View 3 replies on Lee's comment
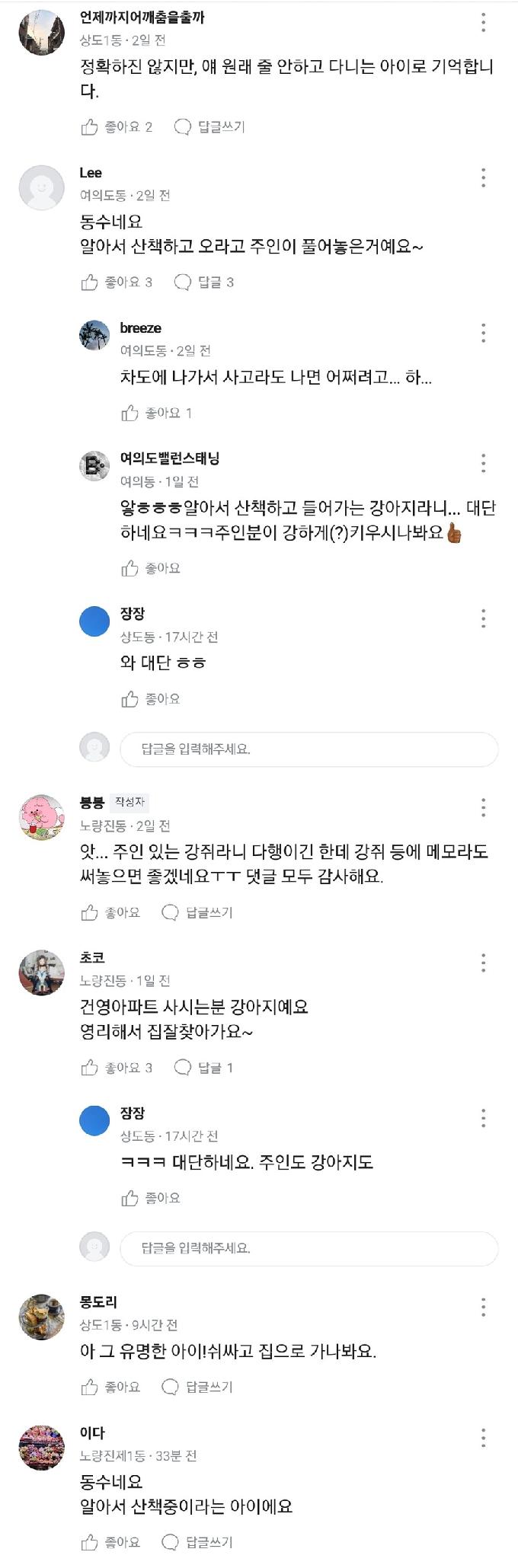The image size is (518, 1568). point(204,283)
